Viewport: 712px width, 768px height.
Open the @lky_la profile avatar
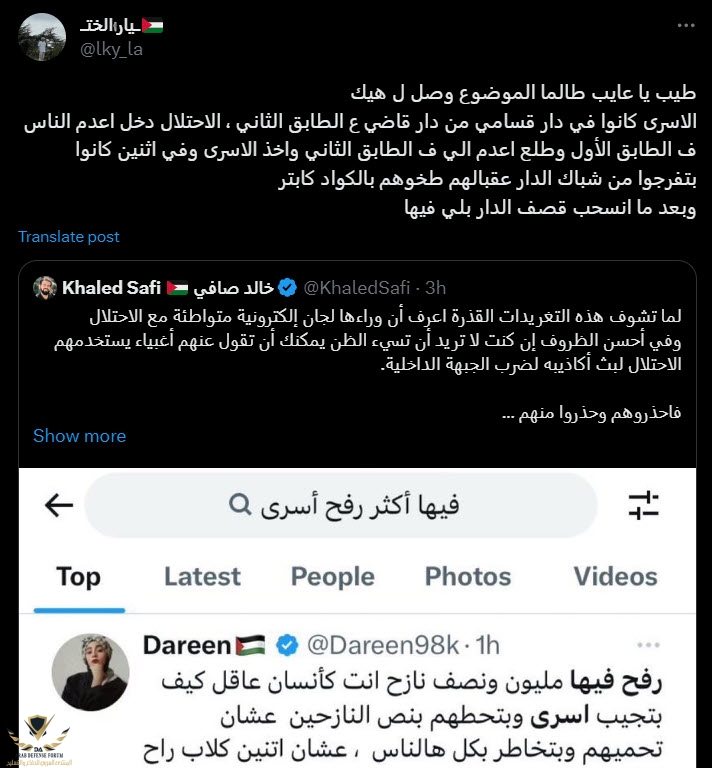(x=43, y=38)
